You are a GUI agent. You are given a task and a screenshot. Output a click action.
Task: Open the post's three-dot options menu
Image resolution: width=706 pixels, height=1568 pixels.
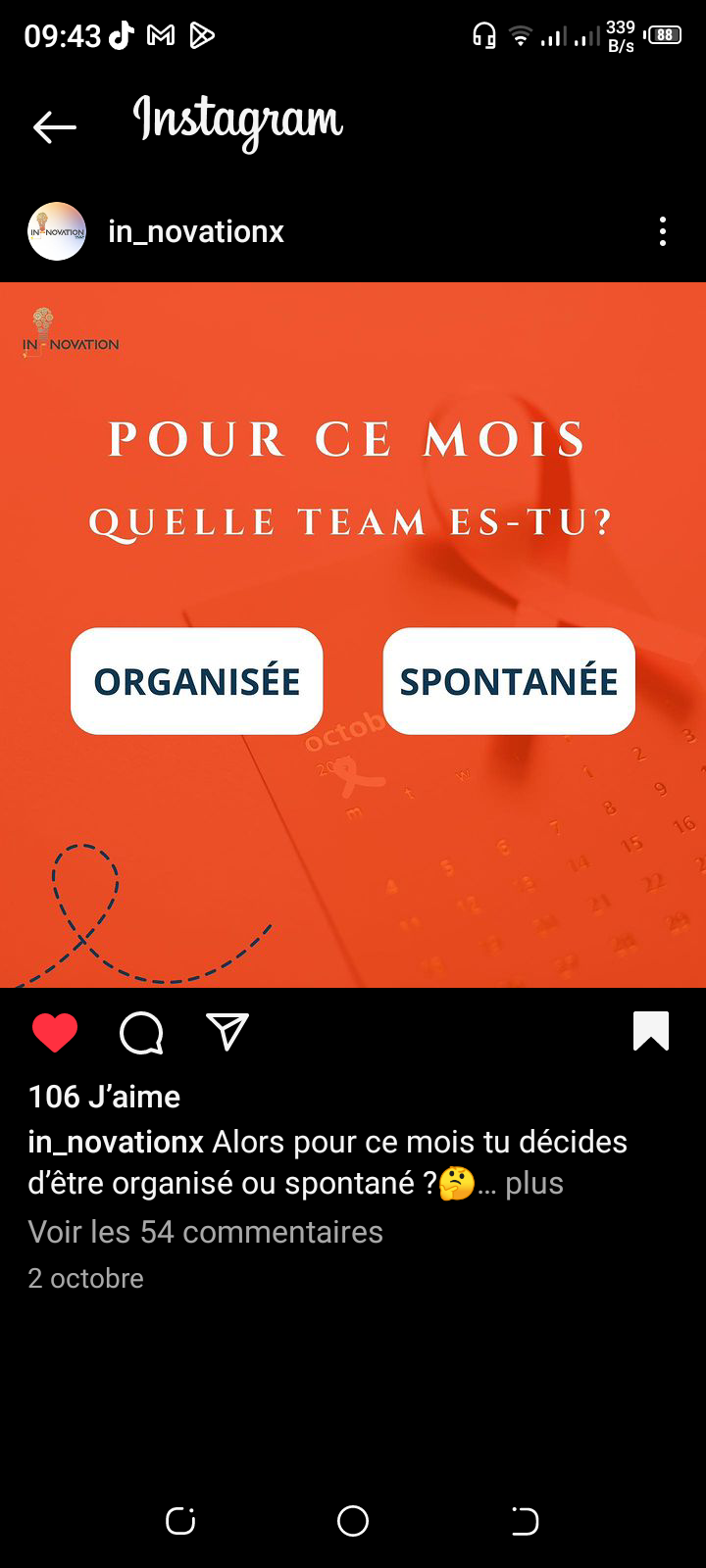(x=663, y=231)
